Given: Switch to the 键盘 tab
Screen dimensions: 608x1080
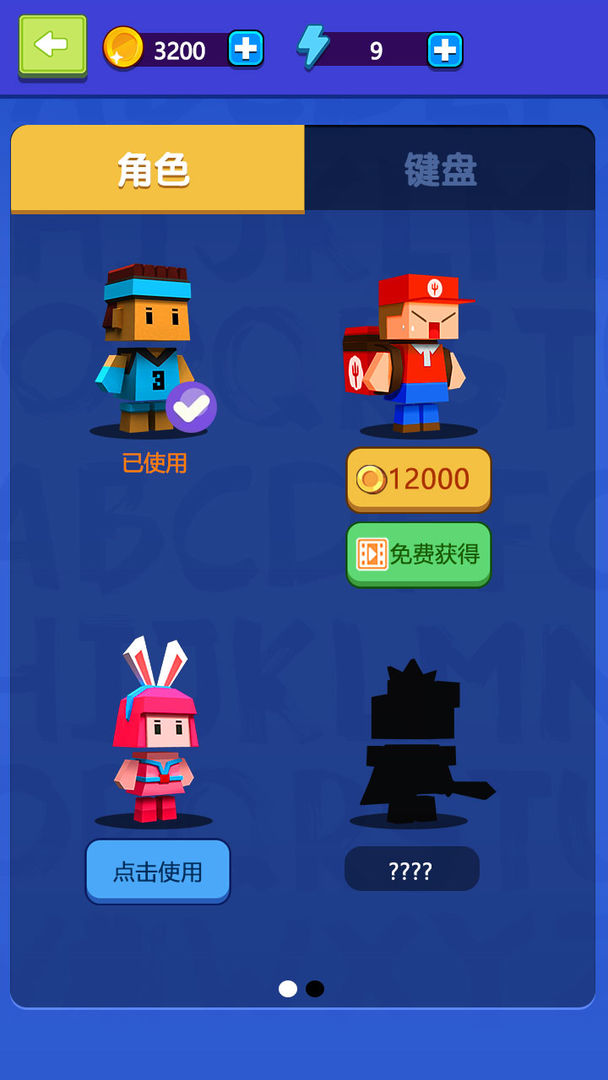Looking at the screenshot, I should 449,169.
